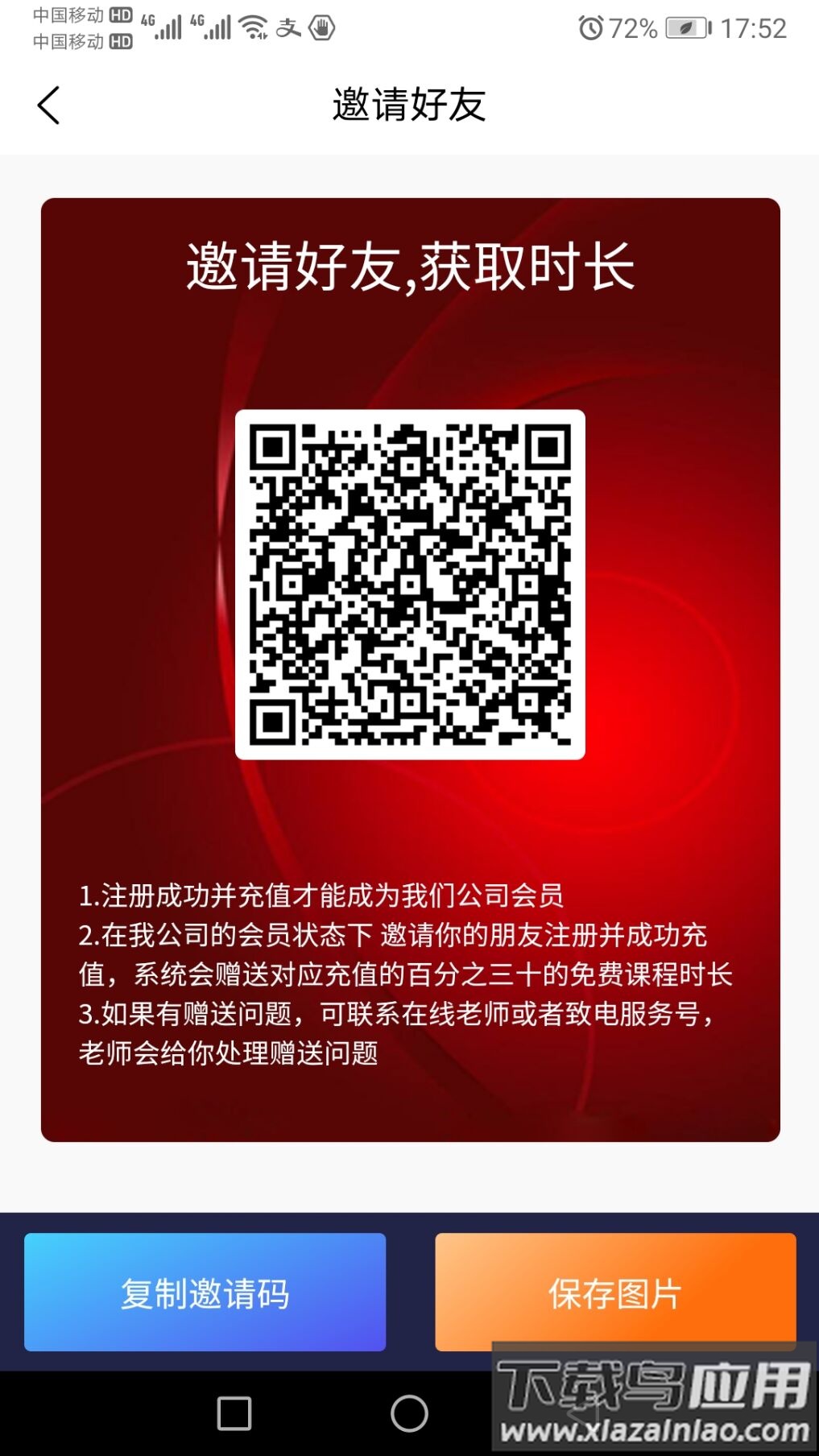Screen dimensions: 819x1456
Task: Tap the 邀请好友,获取时长 banner heading
Action: click(409, 266)
